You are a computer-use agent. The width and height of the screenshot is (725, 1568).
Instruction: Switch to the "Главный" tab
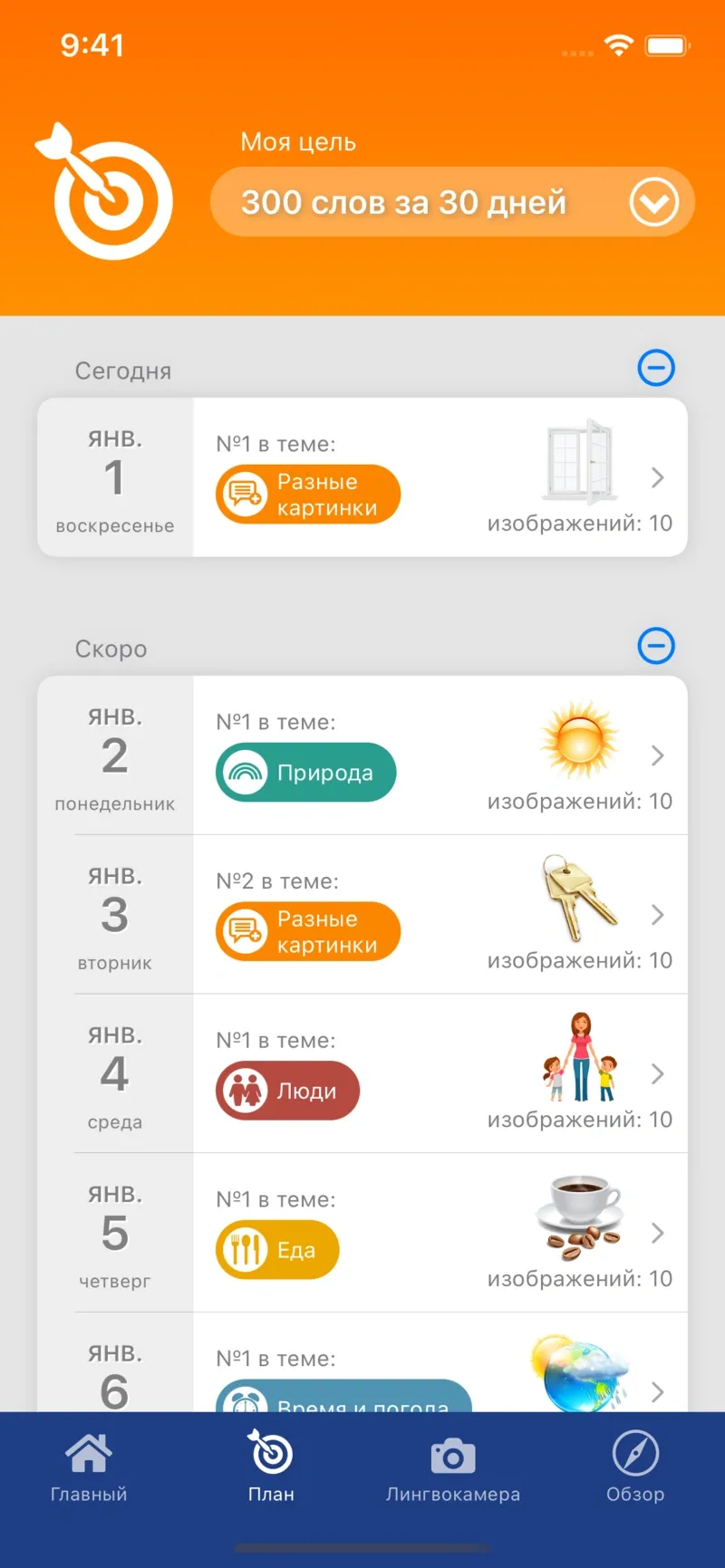pyautogui.click(x=89, y=1466)
